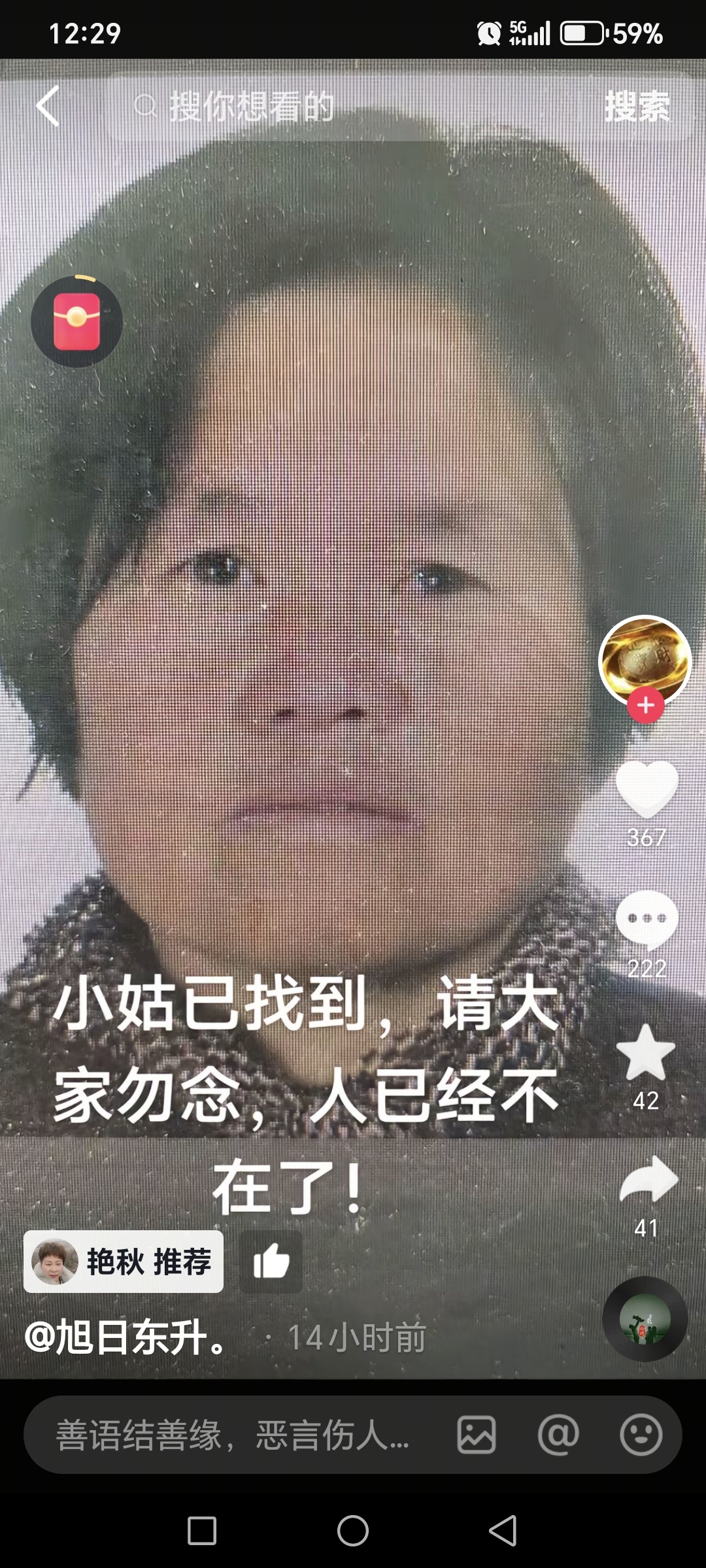Add the video to favorites with the star
This screenshot has height=1568, width=706.
click(646, 1051)
